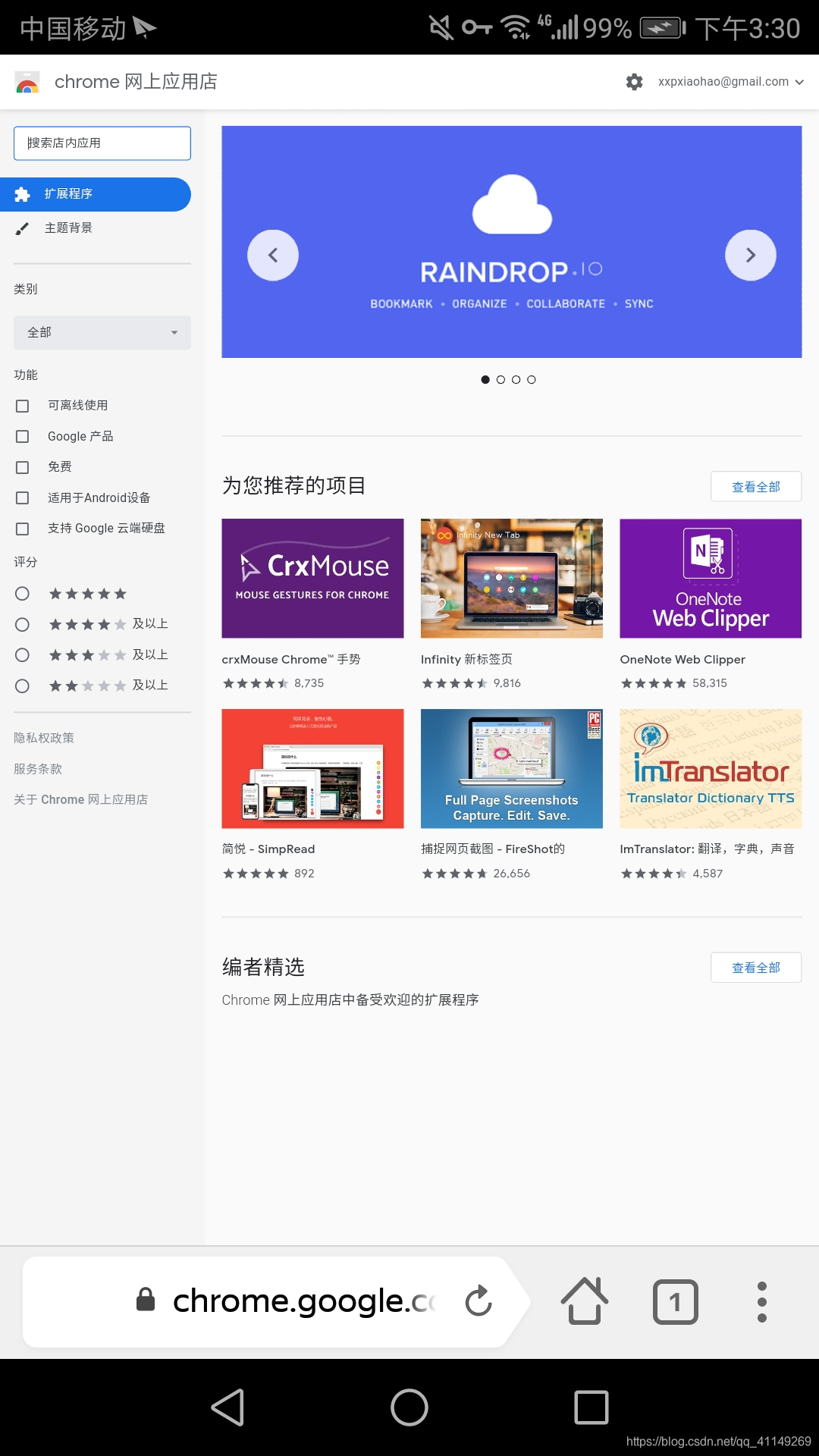Image resolution: width=819 pixels, height=1456 pixels.
Task: Open the settings gear icon
Action: pyautogui.click(x=635, y=82)
